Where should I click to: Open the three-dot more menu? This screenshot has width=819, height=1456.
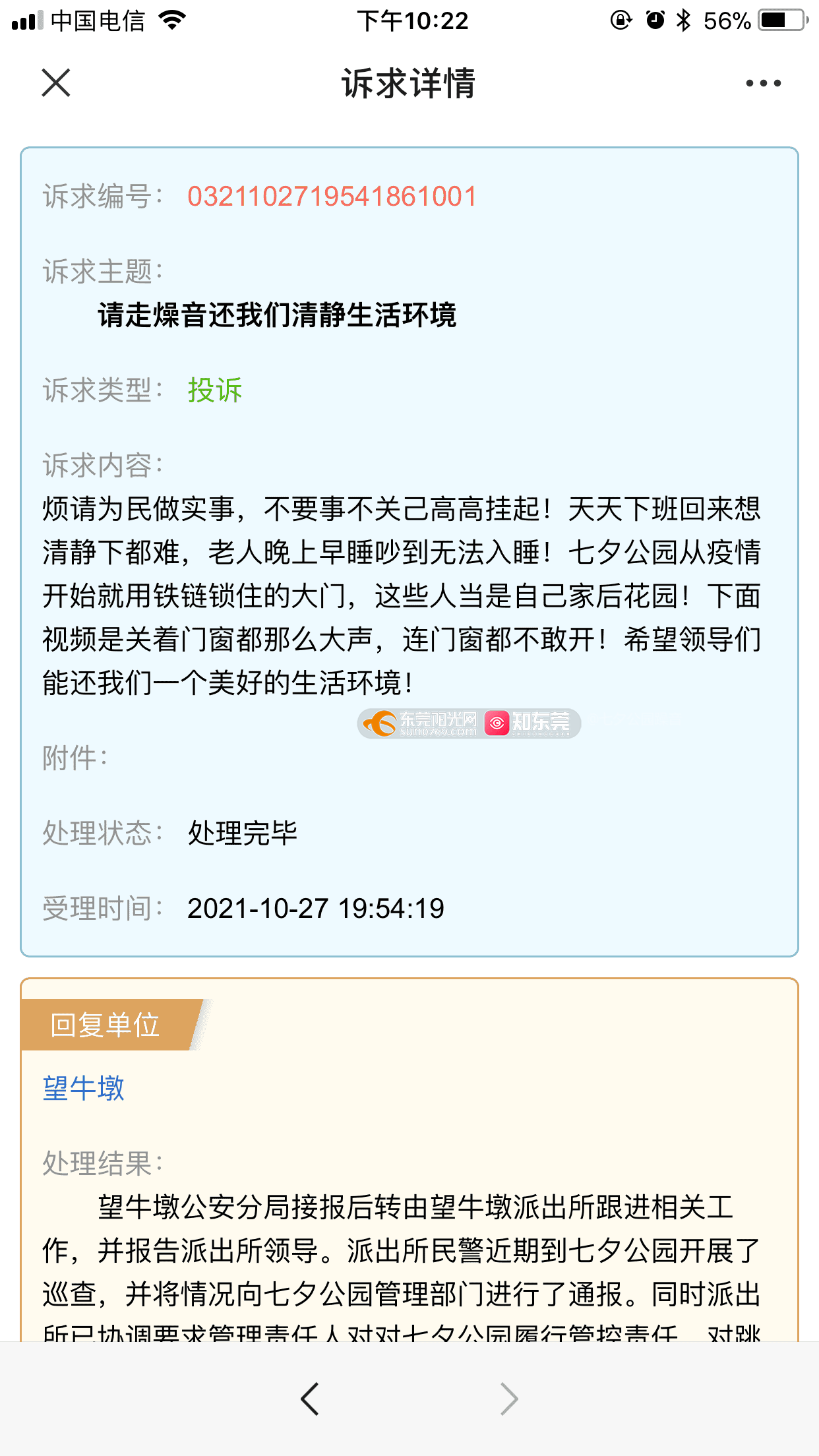coord(763,83)
